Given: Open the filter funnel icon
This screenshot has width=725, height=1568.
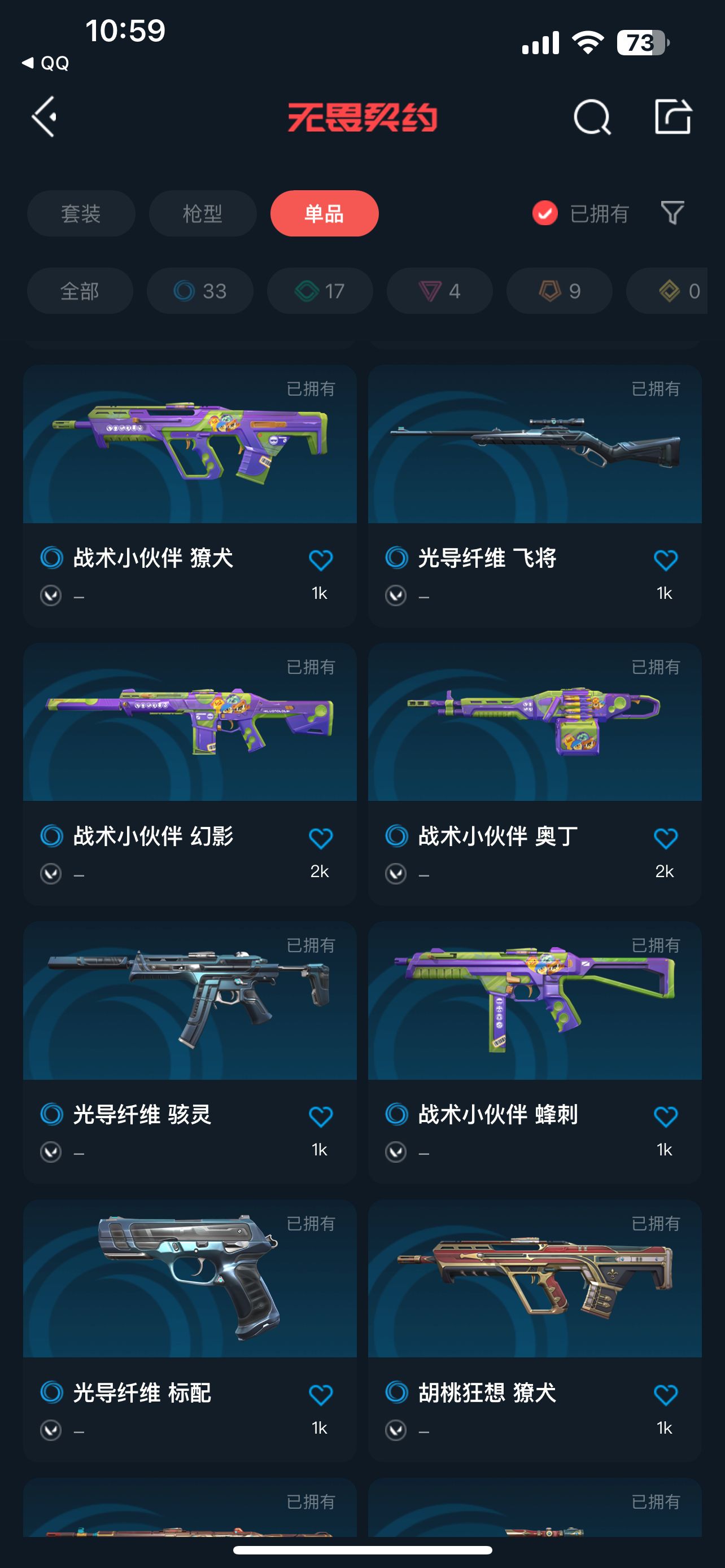Looking at the screenshot, I should click(x=672, y=213).
